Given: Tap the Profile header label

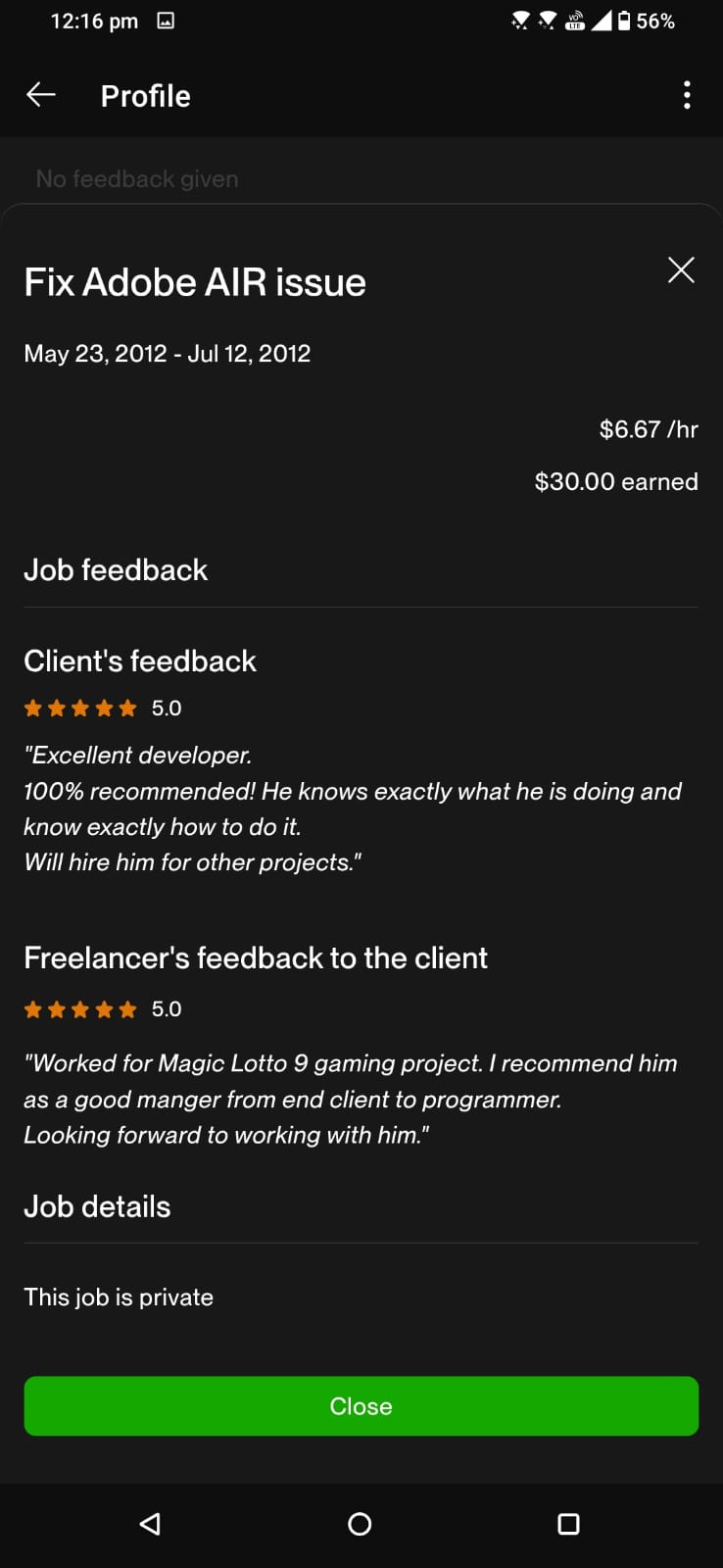Looking at the screenshot, I should click(144, 95).
